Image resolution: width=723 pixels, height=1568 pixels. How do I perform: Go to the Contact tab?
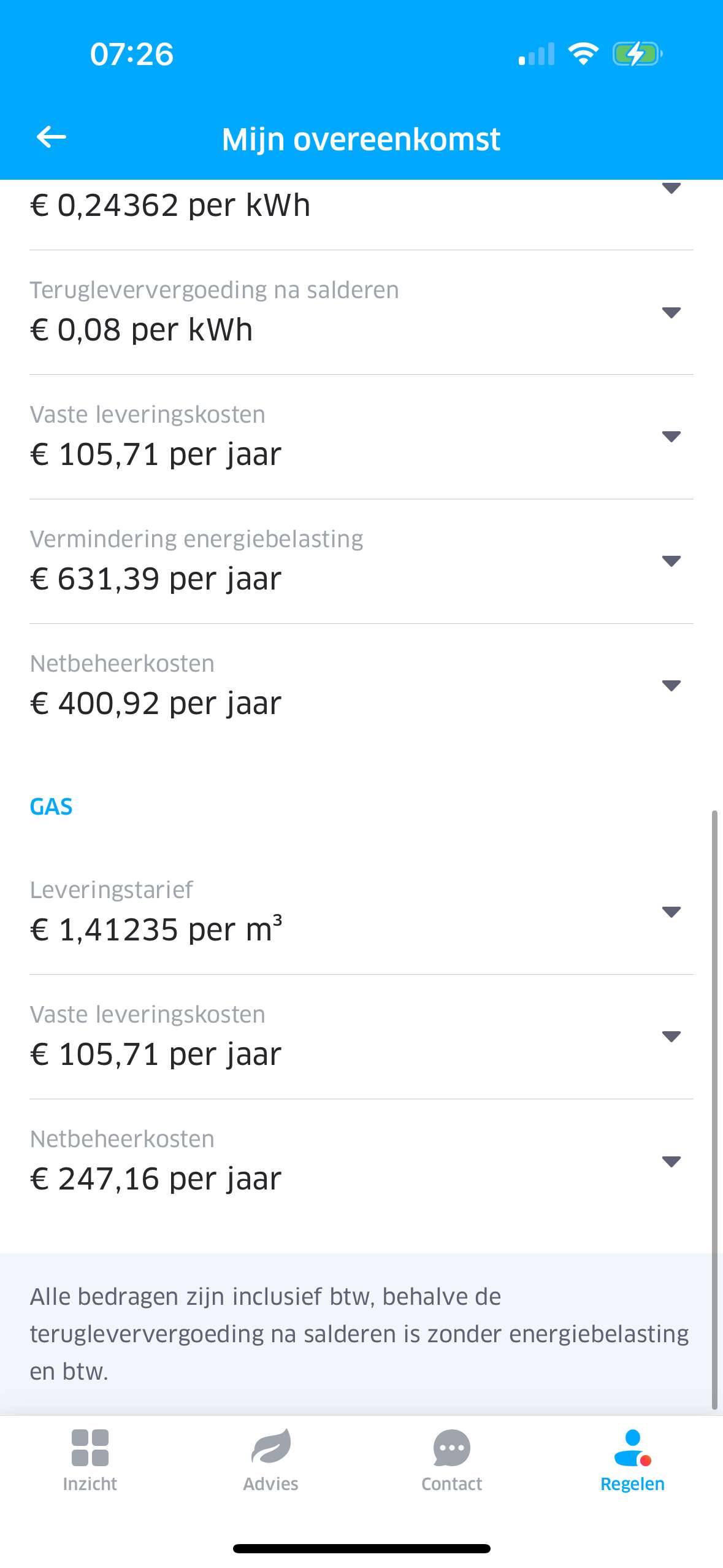[452, 1461]
